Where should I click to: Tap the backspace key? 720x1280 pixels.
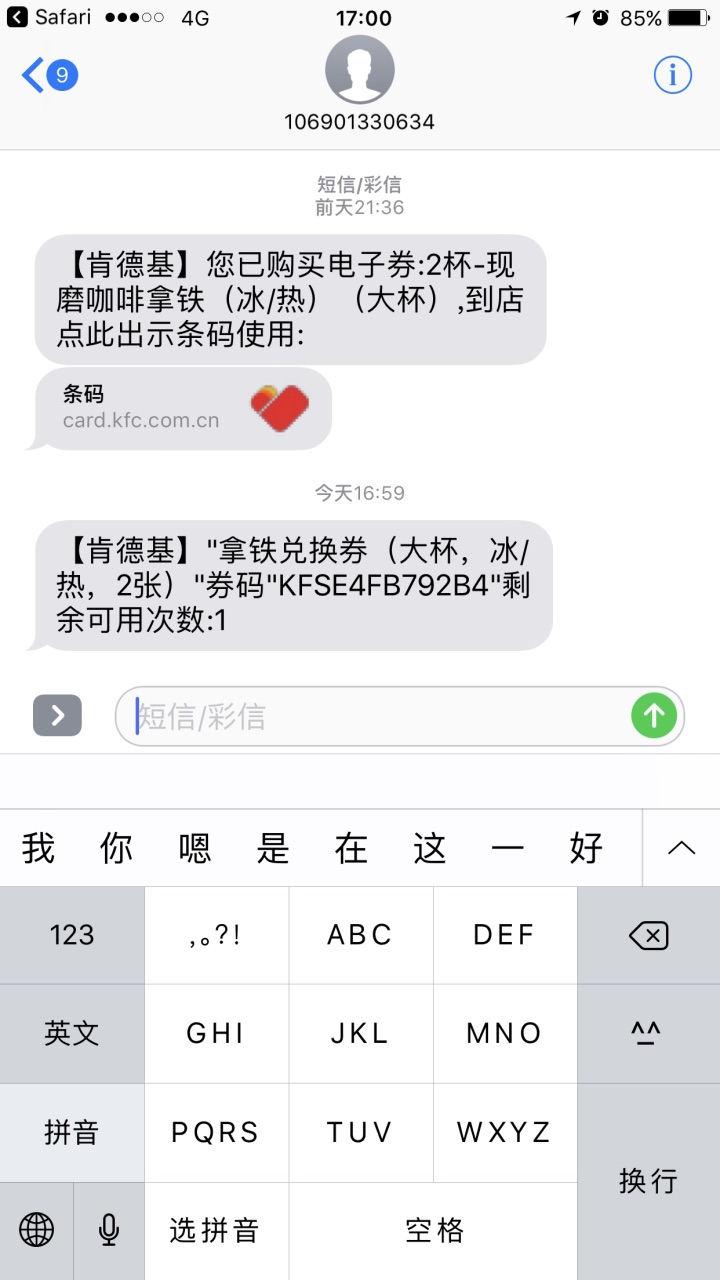[648, 935]
